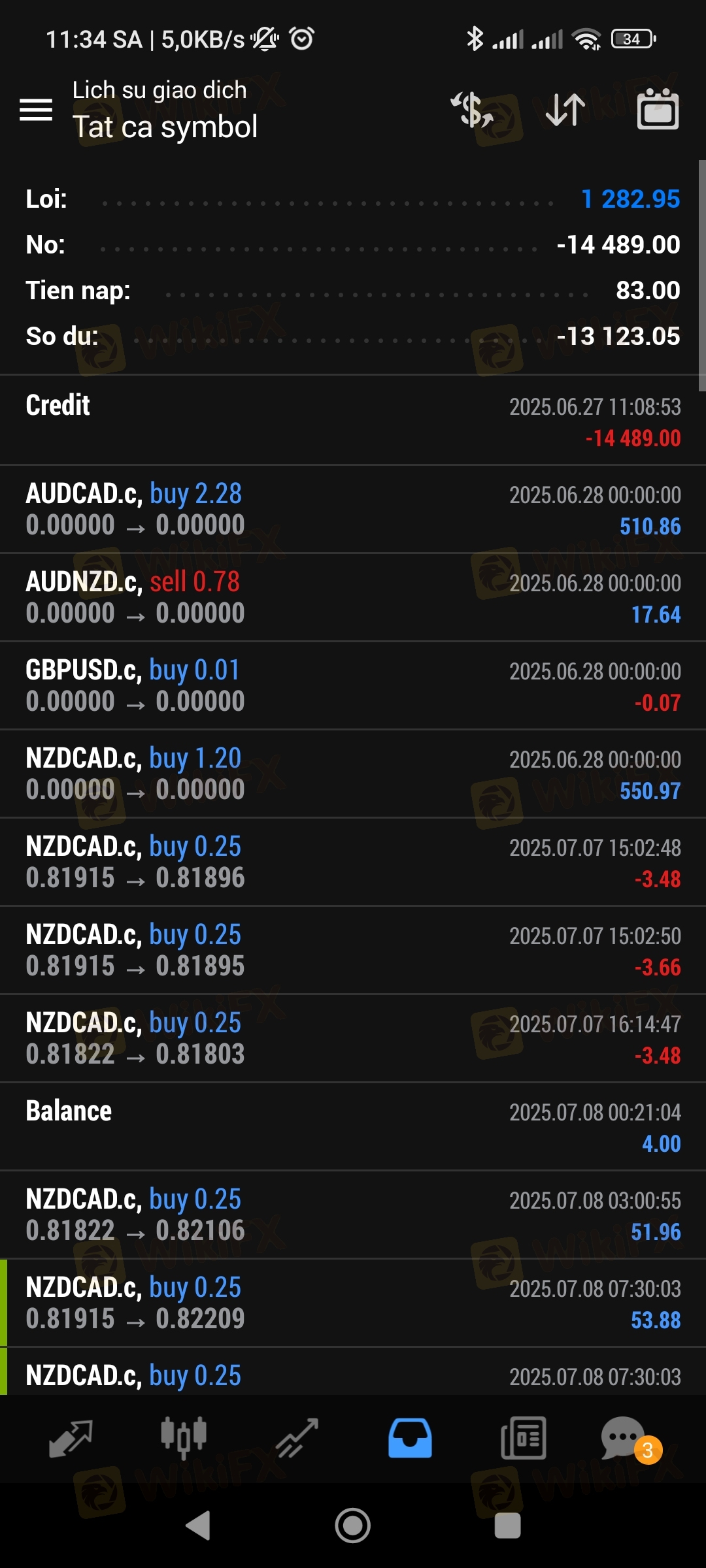Go back with the system back button
The image size is (706, 1568).
pyautogui.click(x=198, y=1526)
